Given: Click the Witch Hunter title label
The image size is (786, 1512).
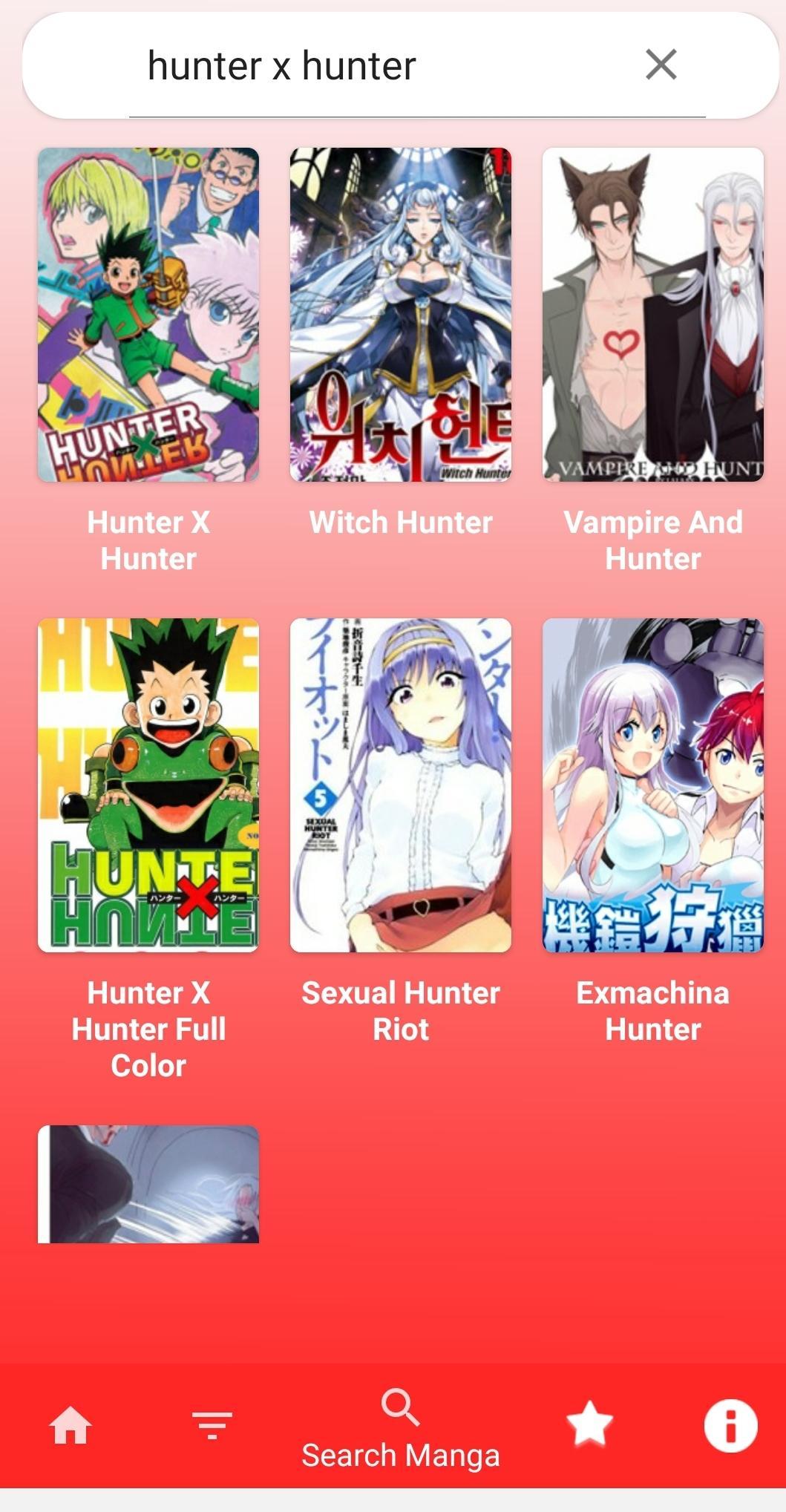Looking at the screenshot, I should [x=399, y=522].
